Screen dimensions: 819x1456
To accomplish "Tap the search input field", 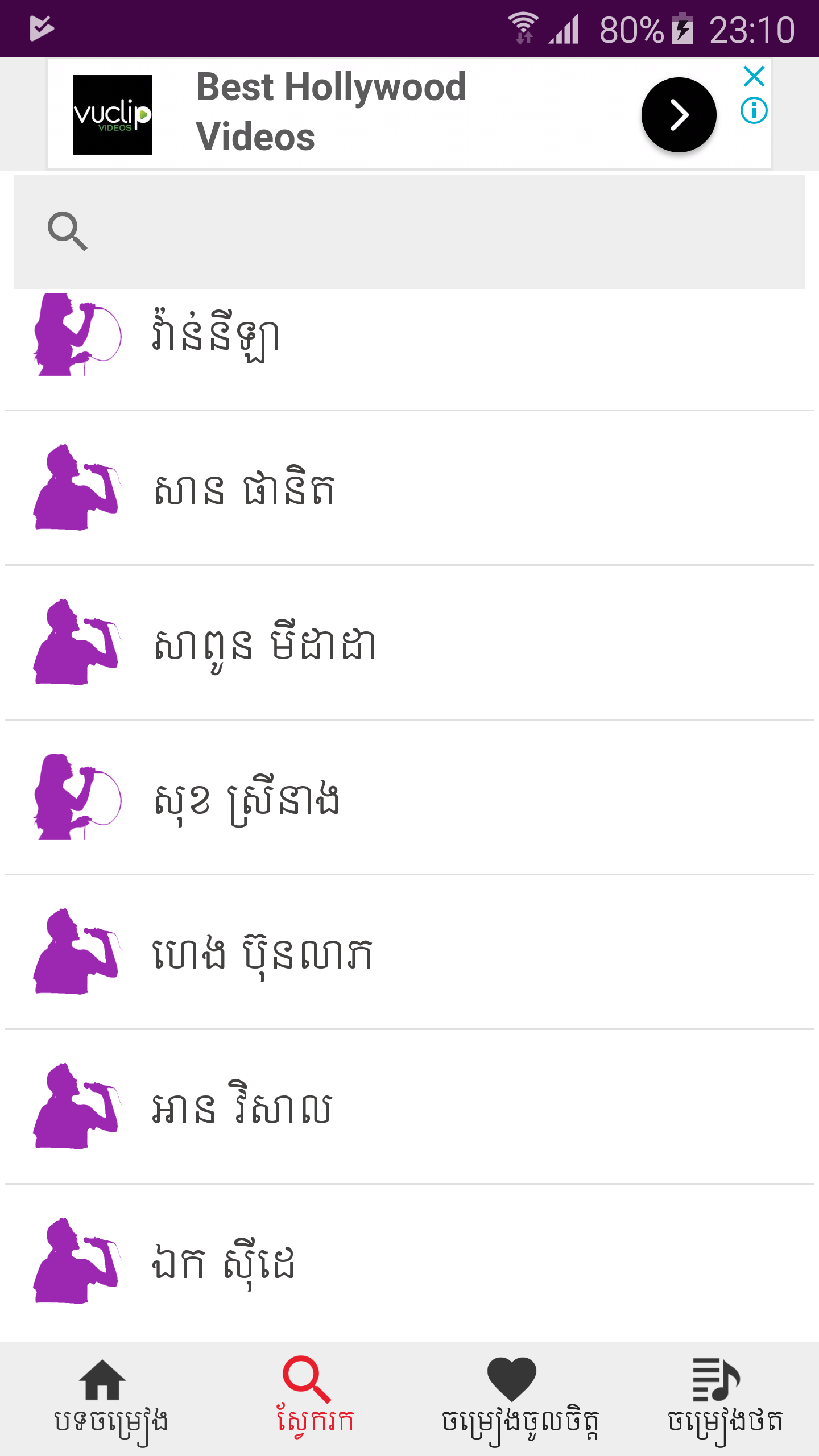I will click(409, 231).
